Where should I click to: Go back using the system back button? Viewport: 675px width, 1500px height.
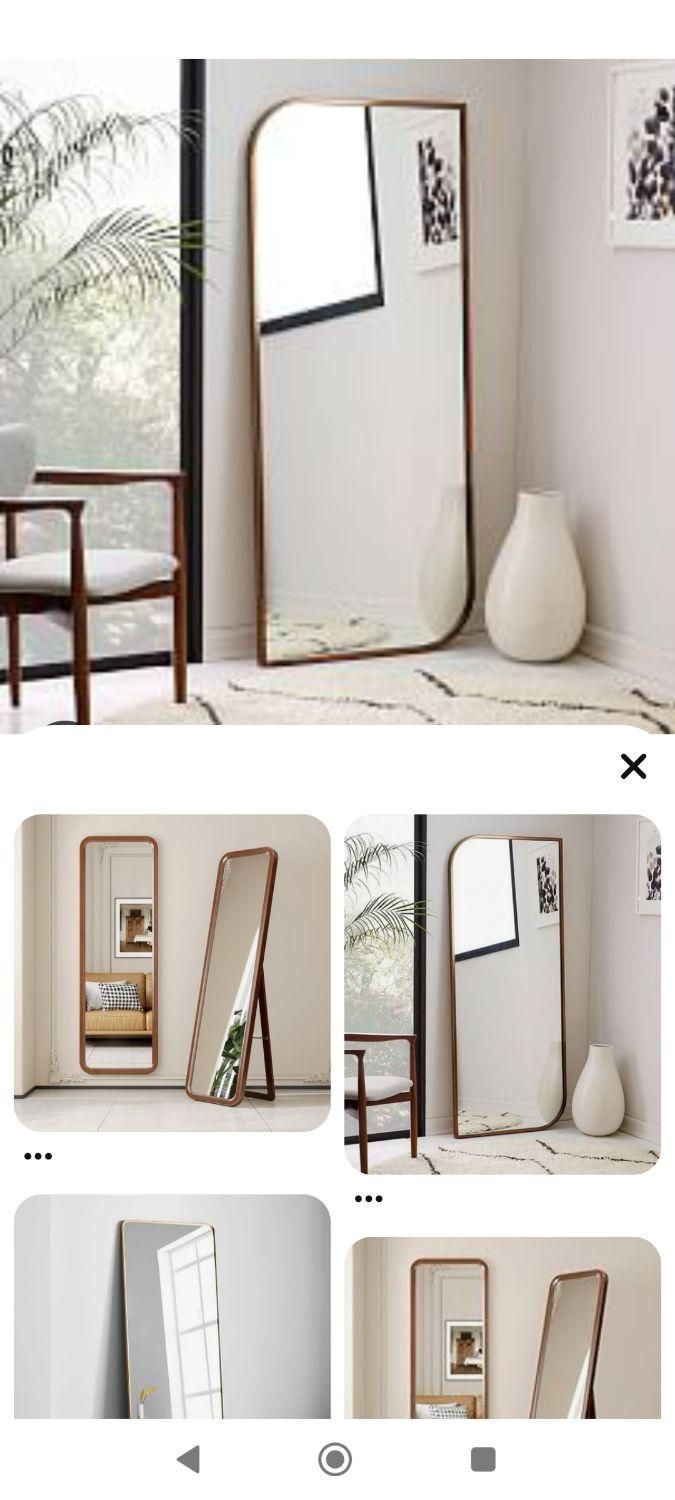point(188,1459)
